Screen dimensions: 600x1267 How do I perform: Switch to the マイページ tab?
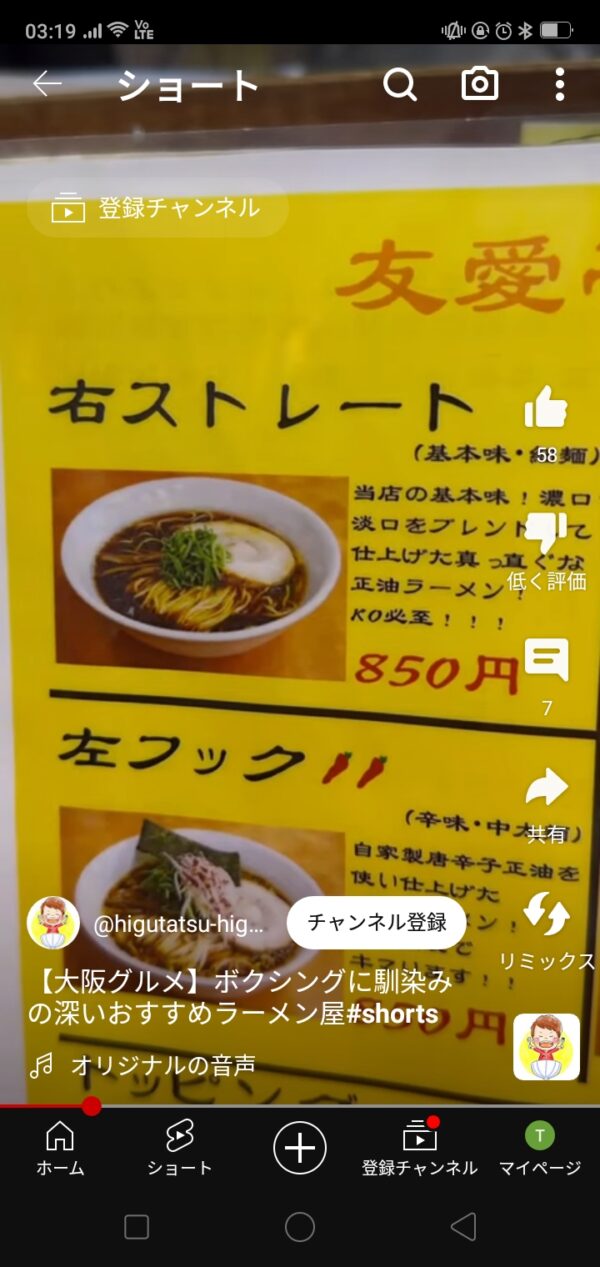(x=540, y=1147)
